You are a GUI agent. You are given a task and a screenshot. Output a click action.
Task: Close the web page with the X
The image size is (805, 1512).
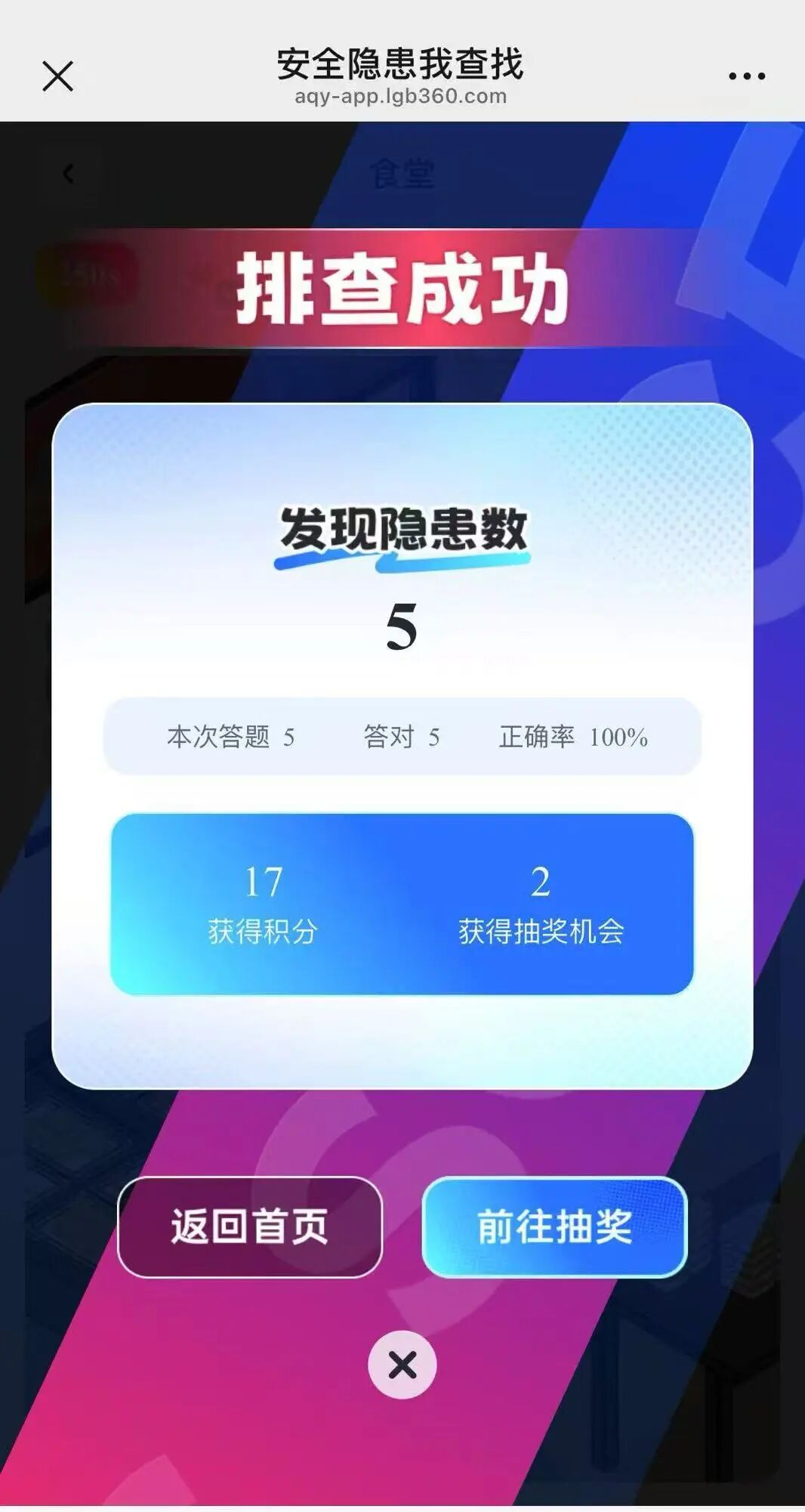coord(57,76)
